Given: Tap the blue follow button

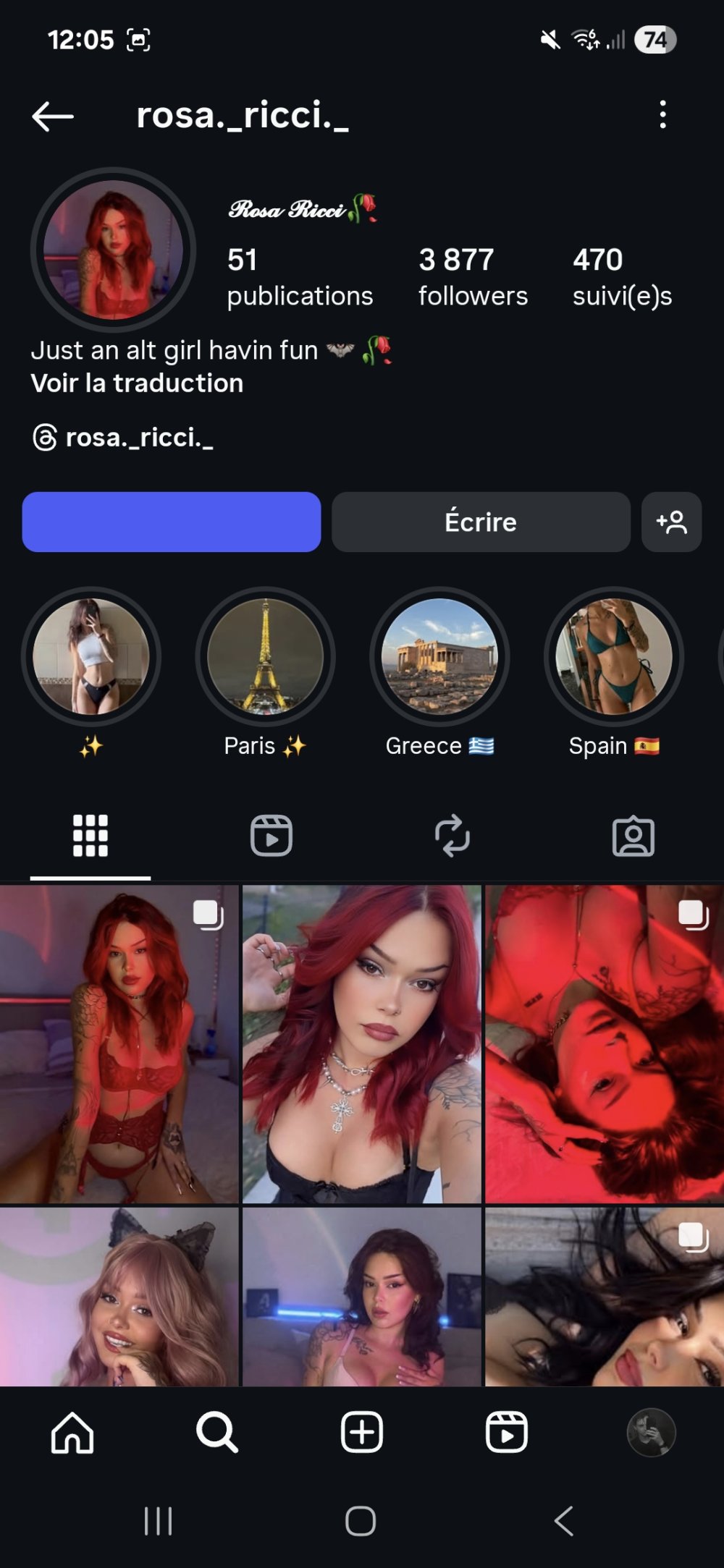Looking at the screenshot, I should click(x=172, y=522).
